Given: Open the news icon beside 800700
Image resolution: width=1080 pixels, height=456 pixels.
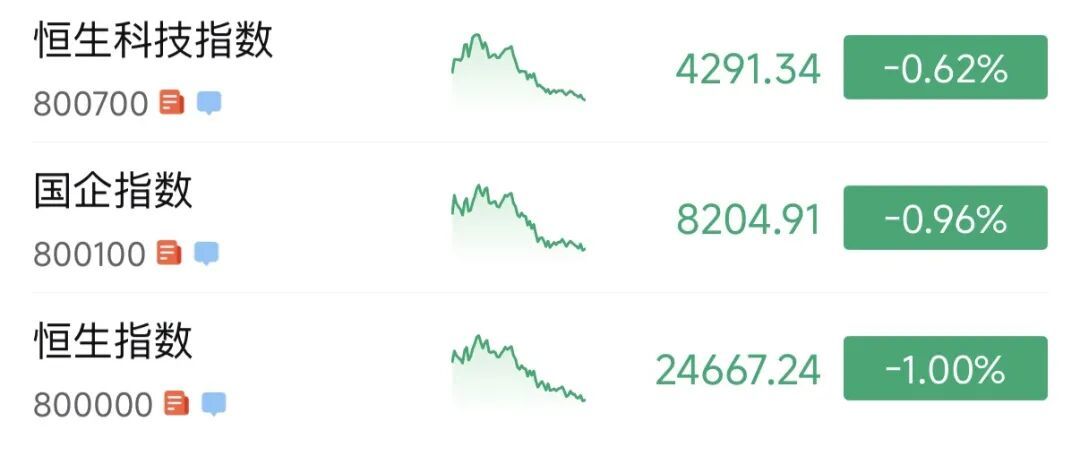Looking at the screenshot, I should coord(172,103).
